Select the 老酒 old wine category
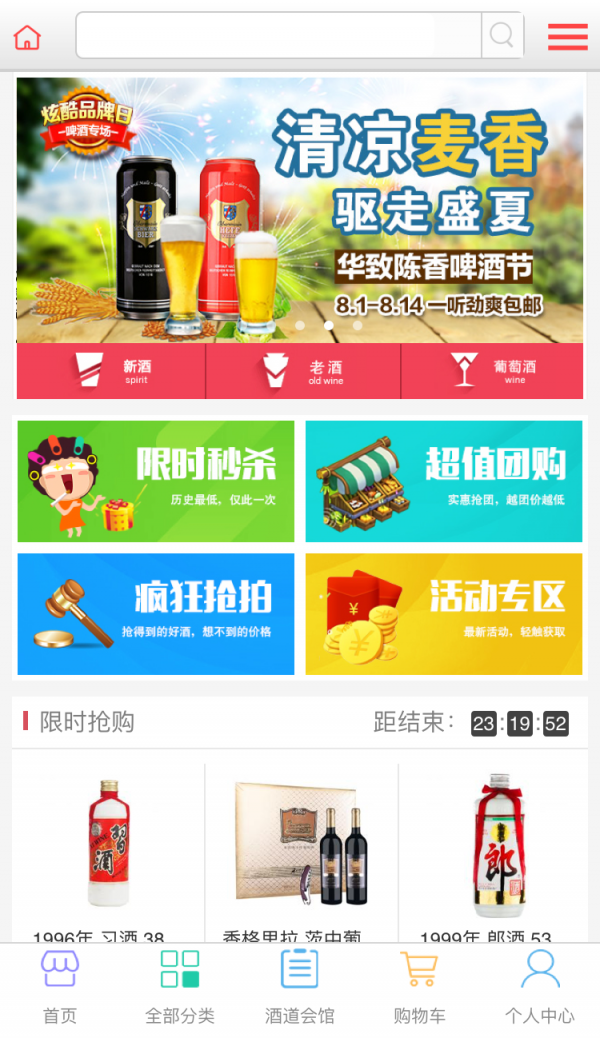Image resolution: width=600 pixels, height=1038 pixels. [303, 371]
